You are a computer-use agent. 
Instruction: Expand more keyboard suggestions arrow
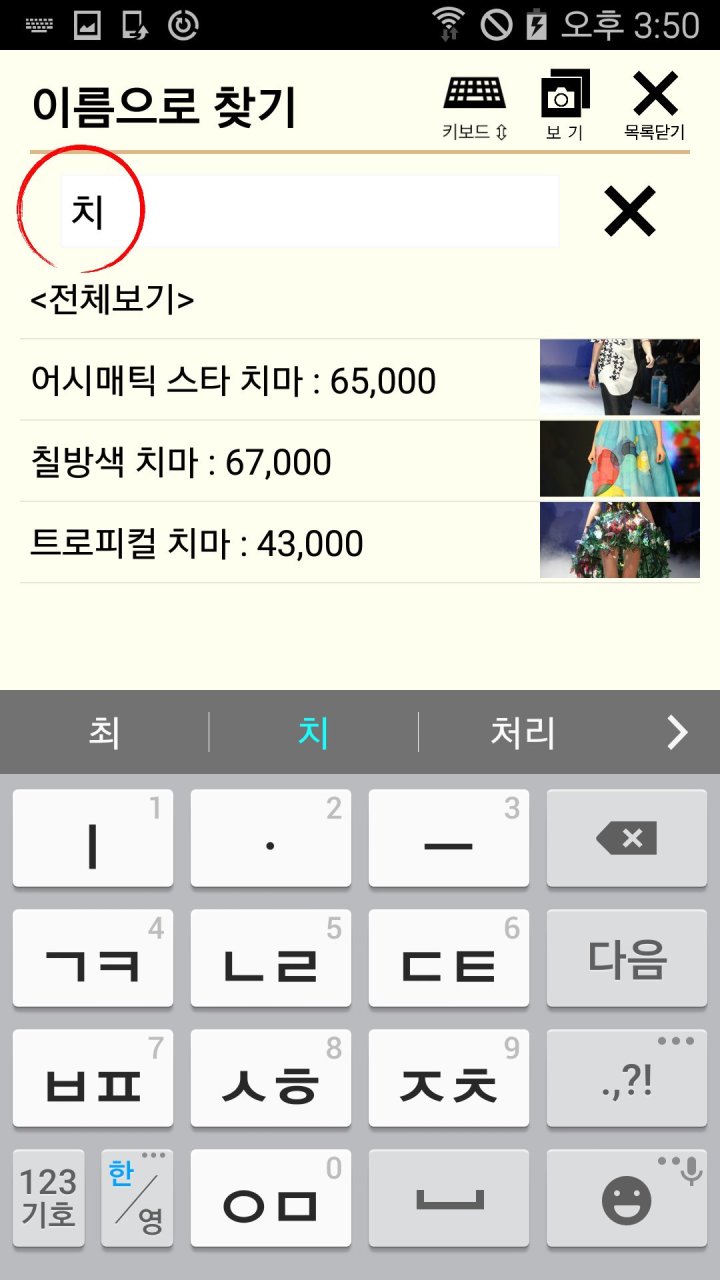677,733
